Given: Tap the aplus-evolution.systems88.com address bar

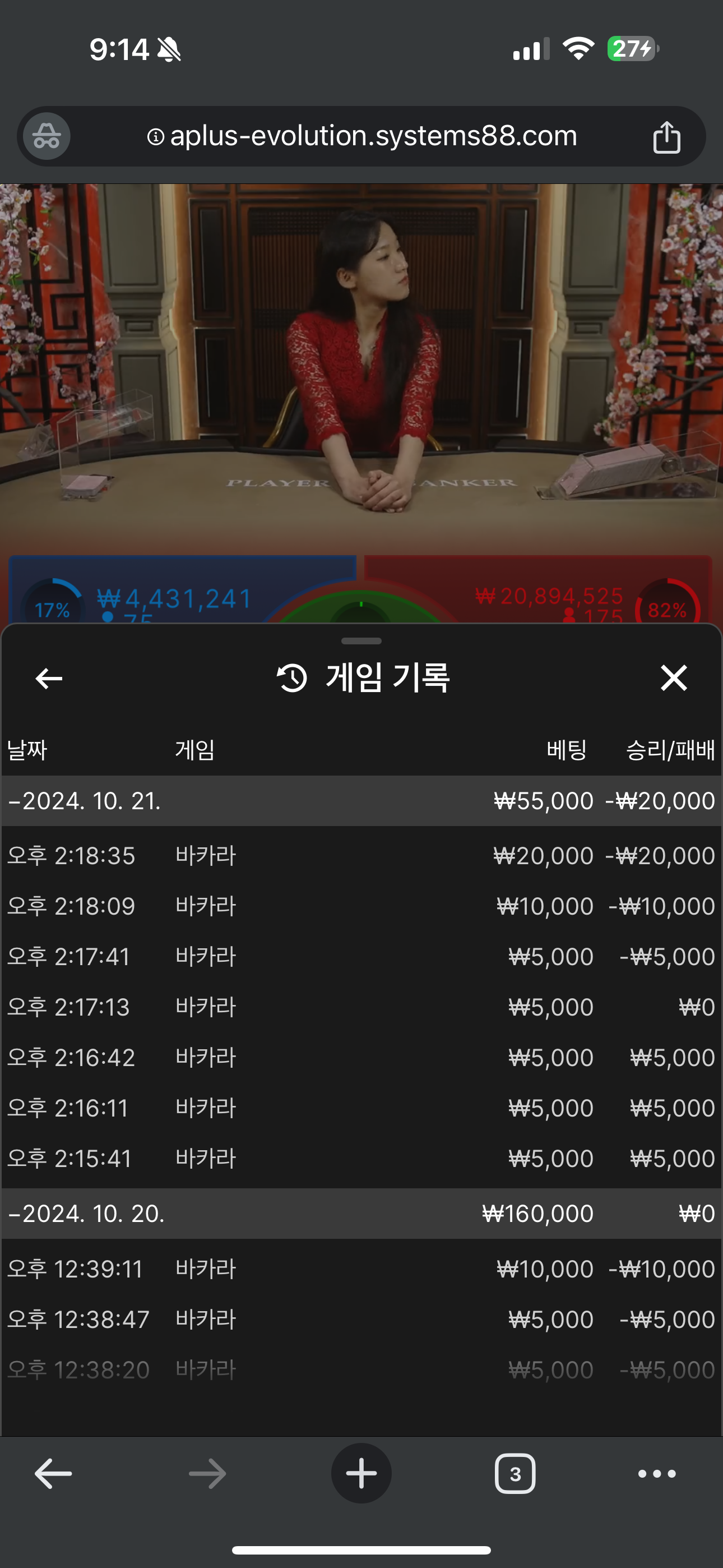Looking at the screenshot, I should coord(361,136).
